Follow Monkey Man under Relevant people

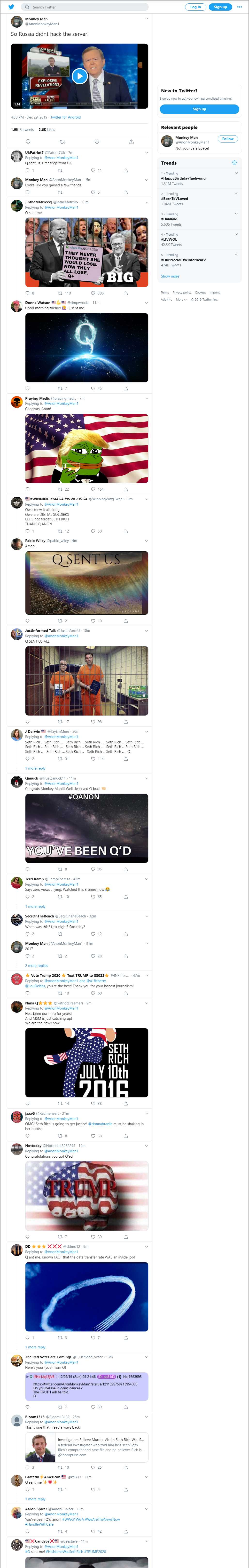[227, 139]
